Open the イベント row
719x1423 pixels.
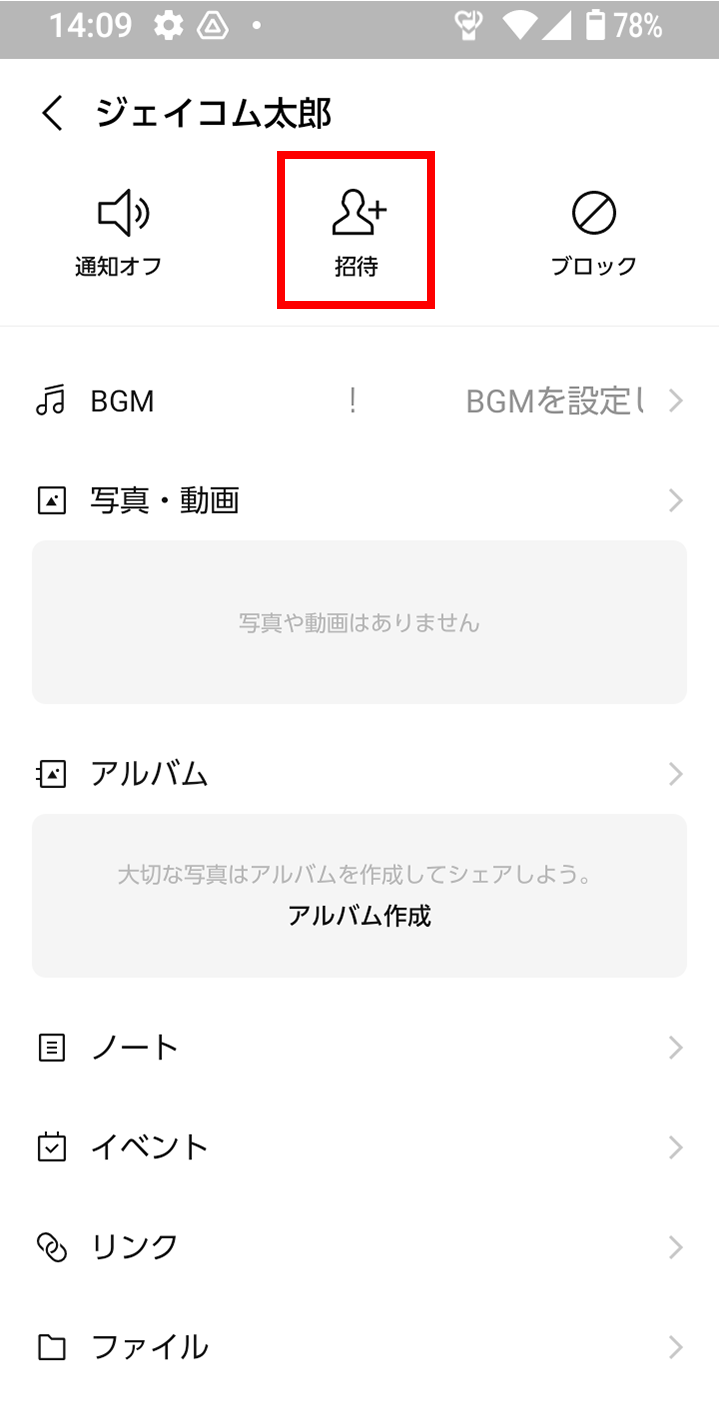coord(359,1147)
